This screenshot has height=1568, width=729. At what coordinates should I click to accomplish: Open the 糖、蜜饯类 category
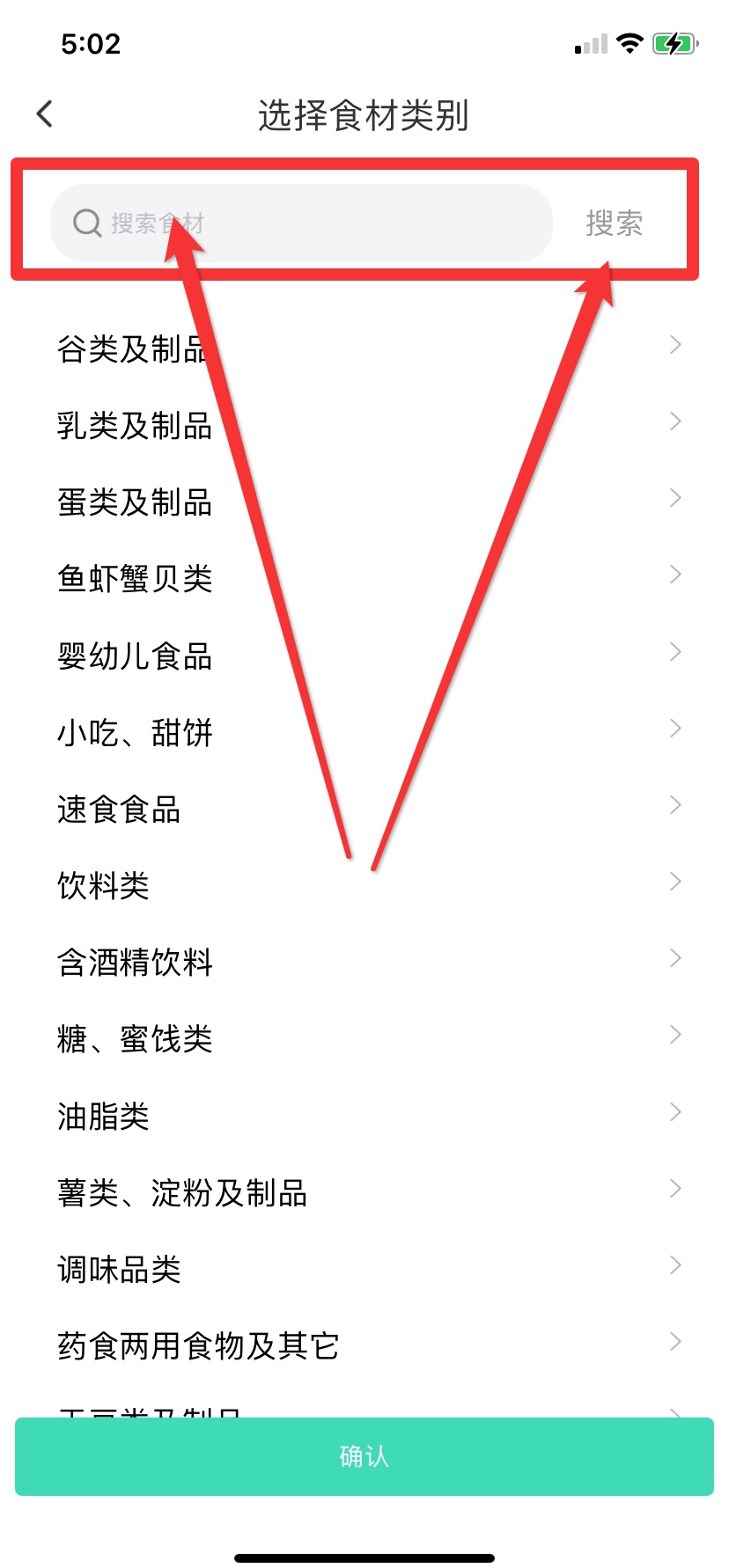135,1039
